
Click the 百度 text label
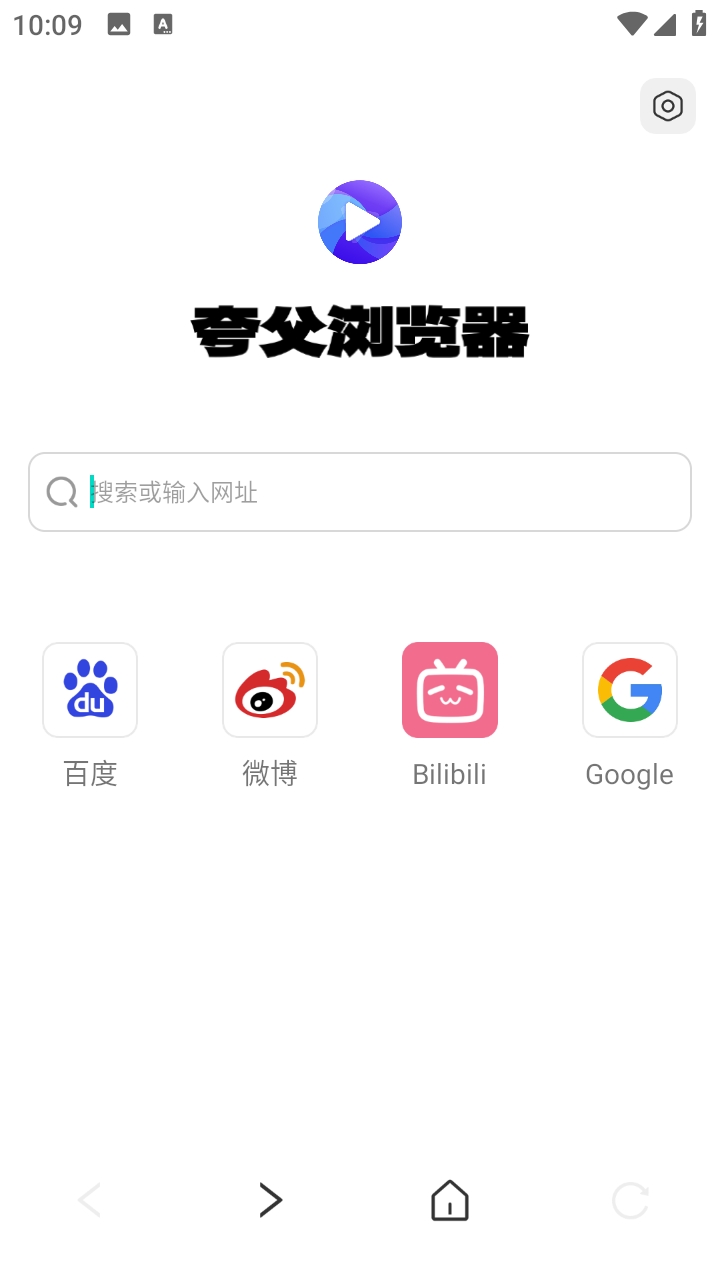coord(89,773)
